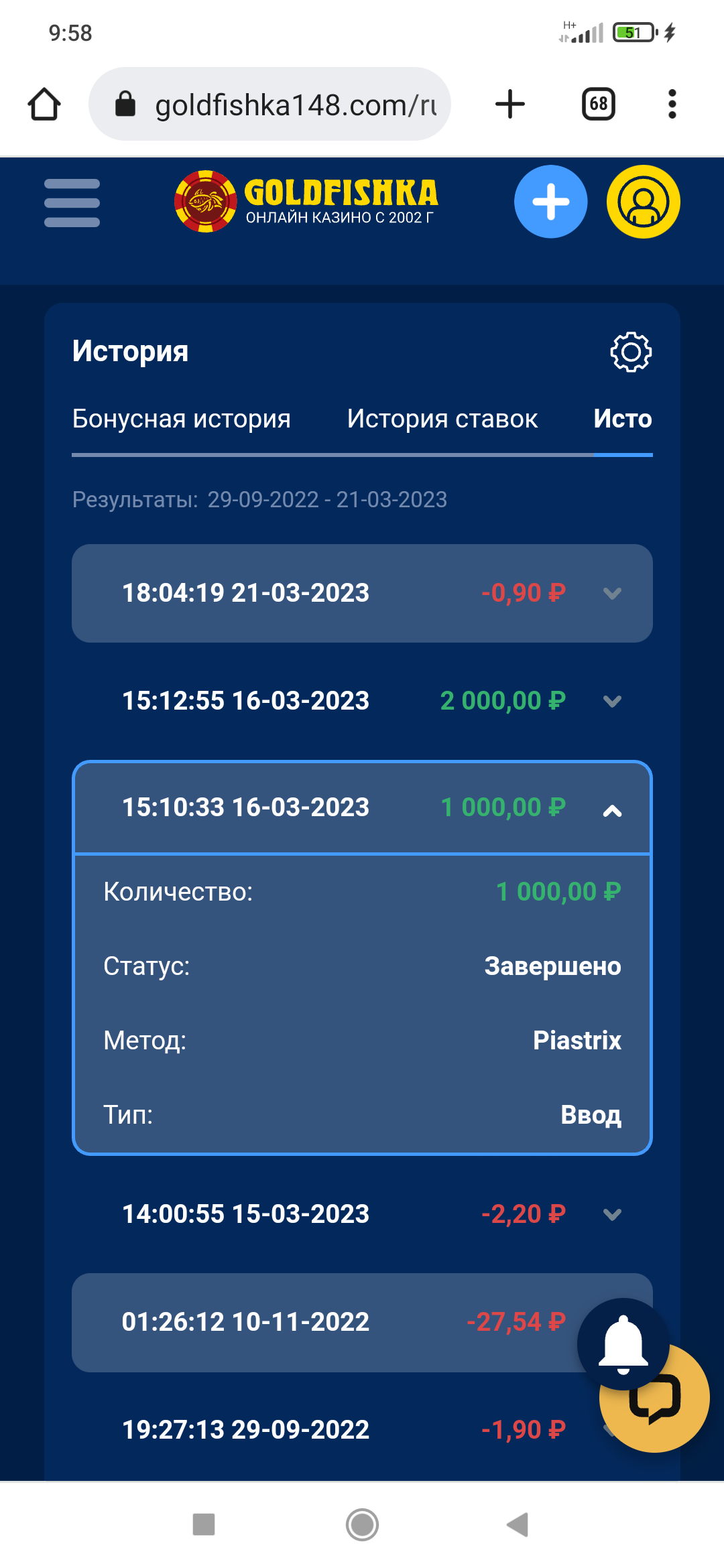
Task: Open the browser tab switcher
Action: point(598,105)
